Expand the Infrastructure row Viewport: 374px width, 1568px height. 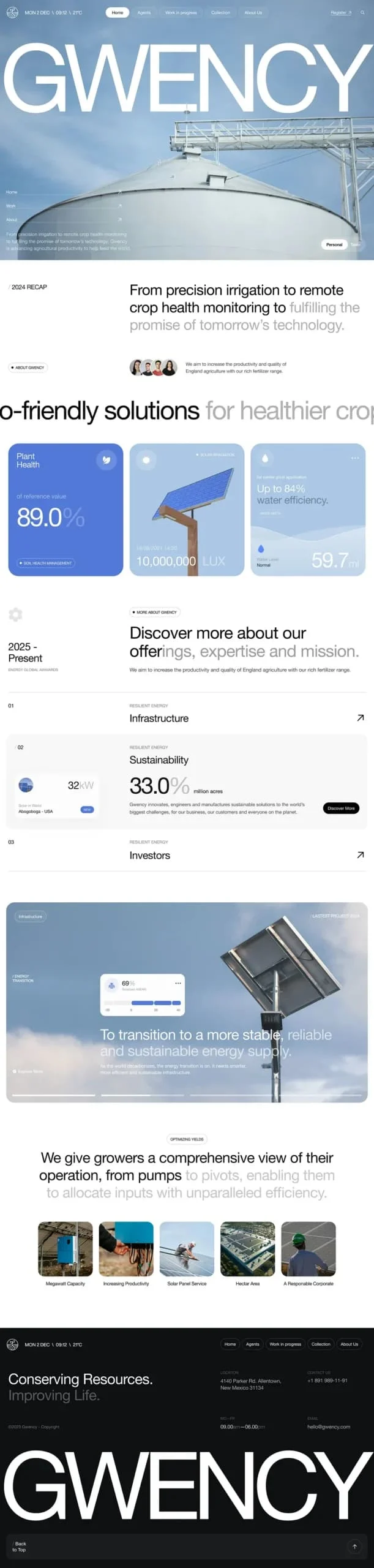(x=360, y=717)
